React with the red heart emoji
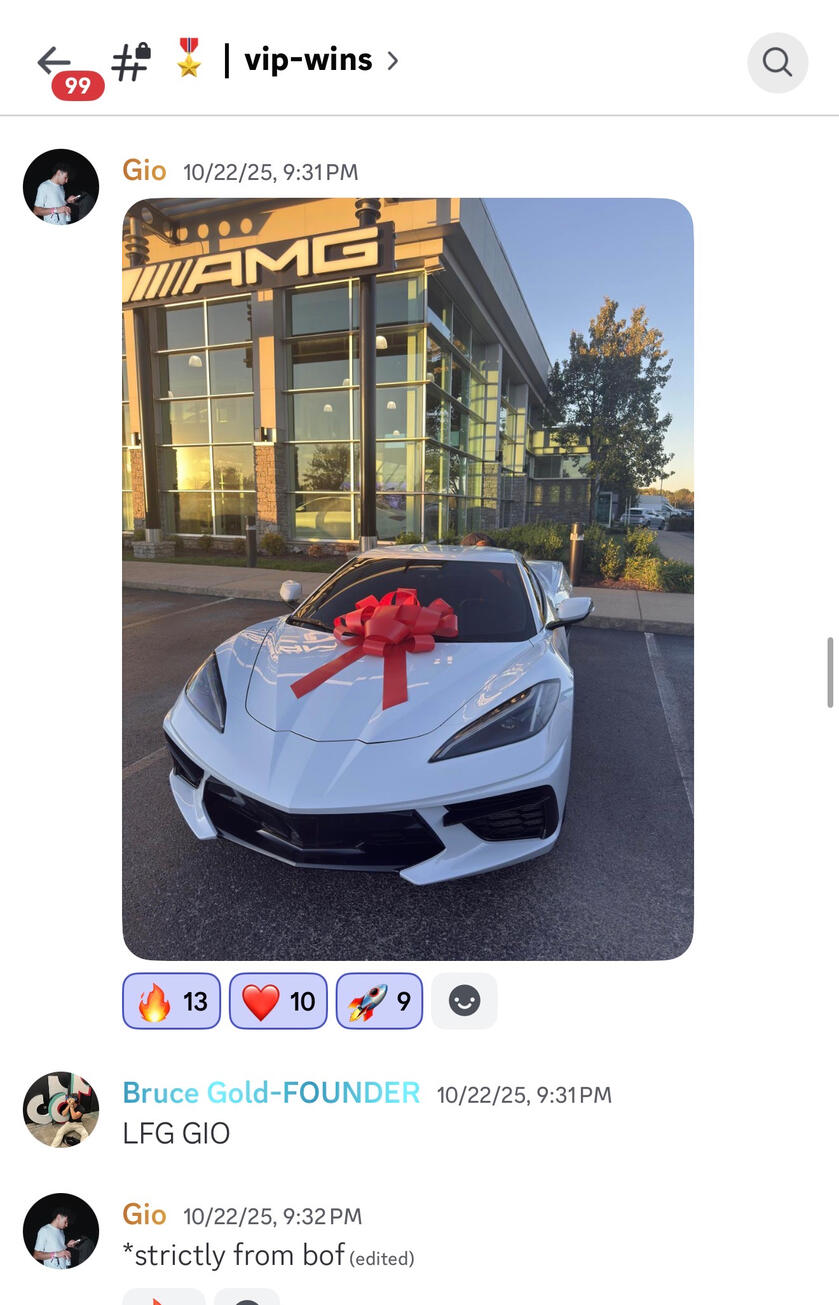Image resolution: width=839 pixels, height=1305 pixels. 278,1001
